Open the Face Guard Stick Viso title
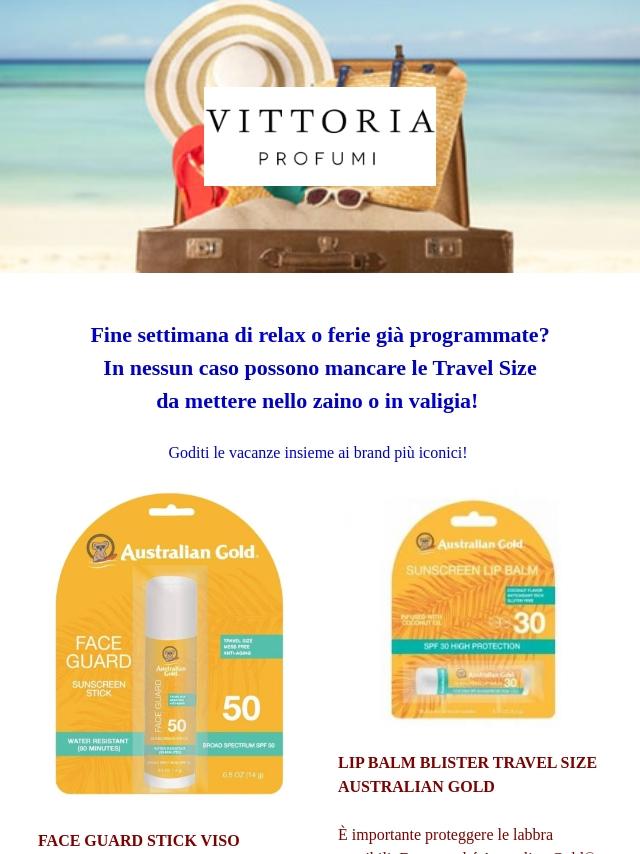This screenshot has height=854, width=640. pyautogui.click(x=139, y=841)
